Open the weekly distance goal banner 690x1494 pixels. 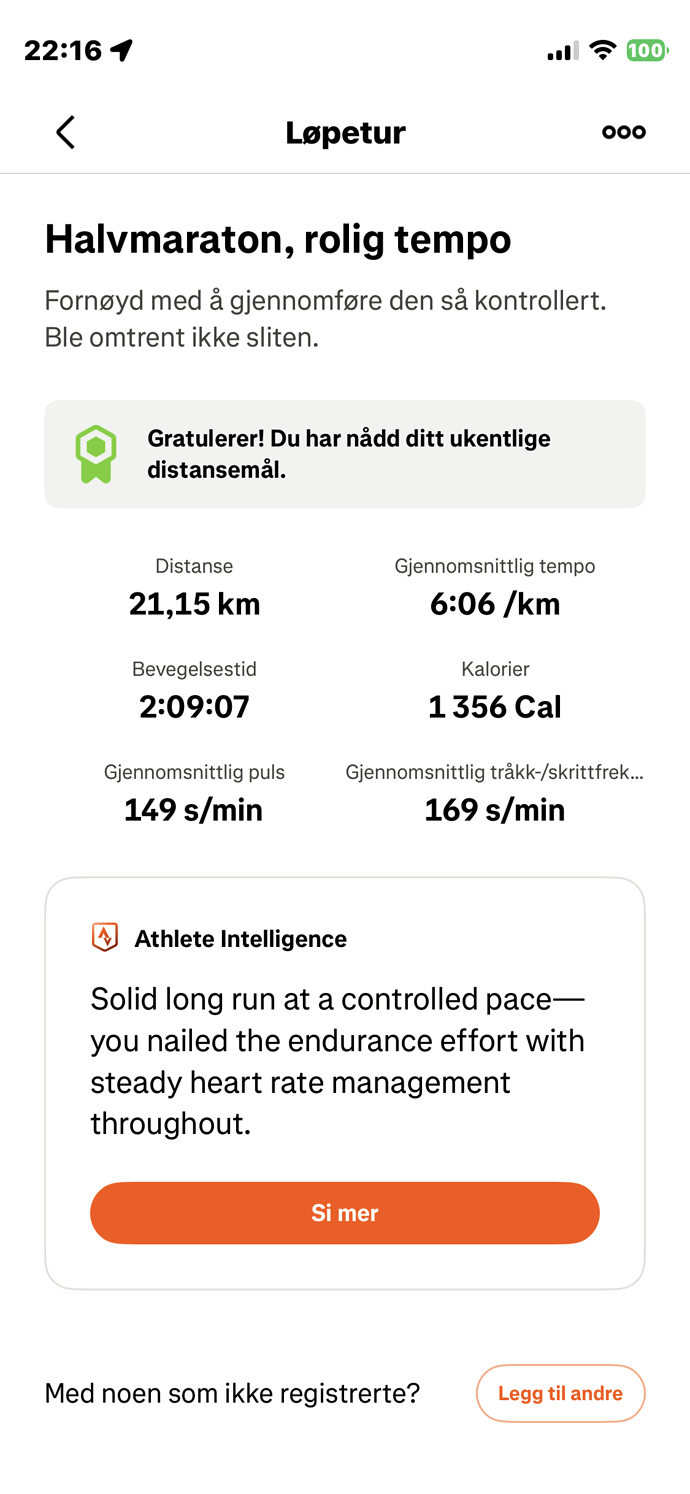[x=345, y=454]
